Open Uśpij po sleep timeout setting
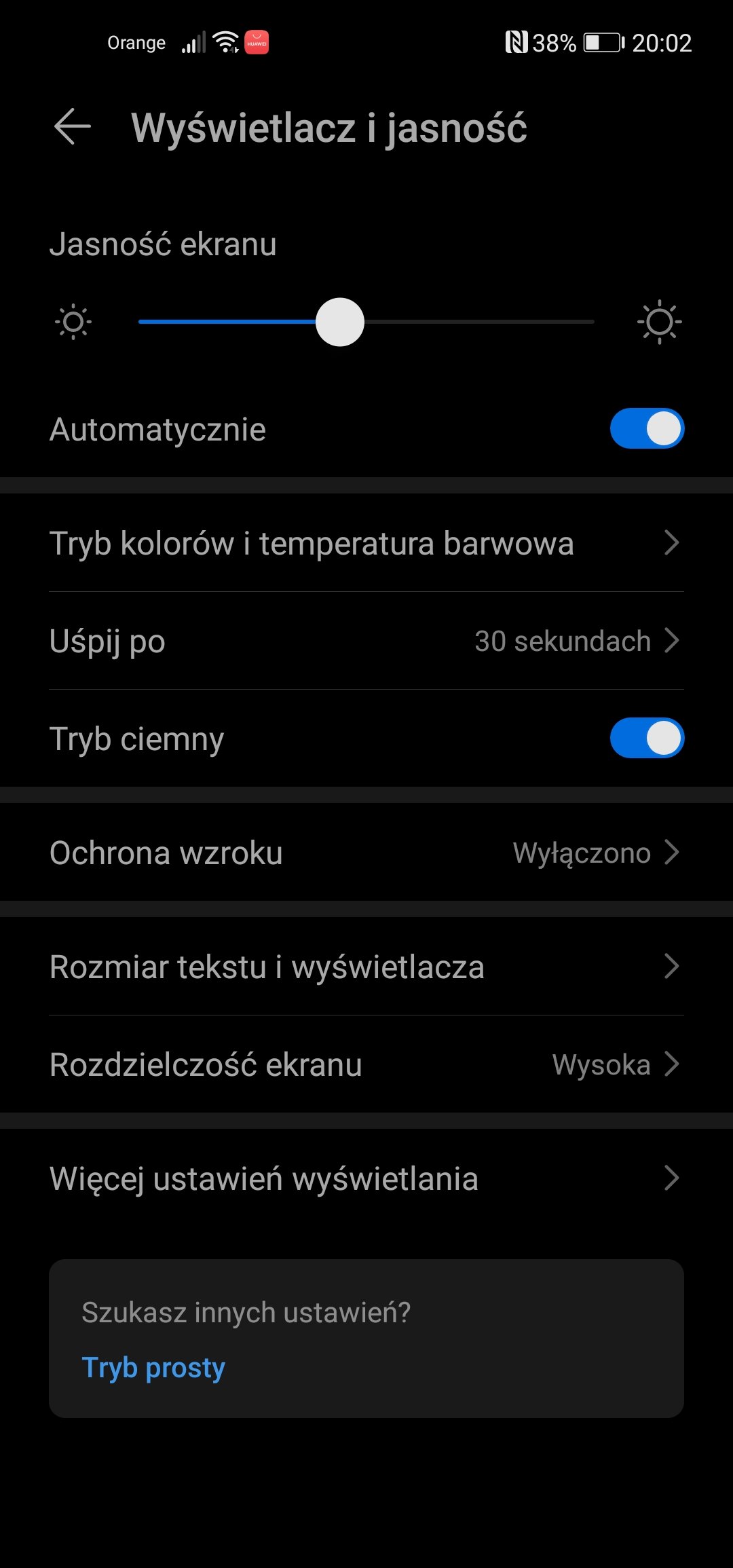The width and height of the screenshot is (733, 1568). [x=366, y=641]
